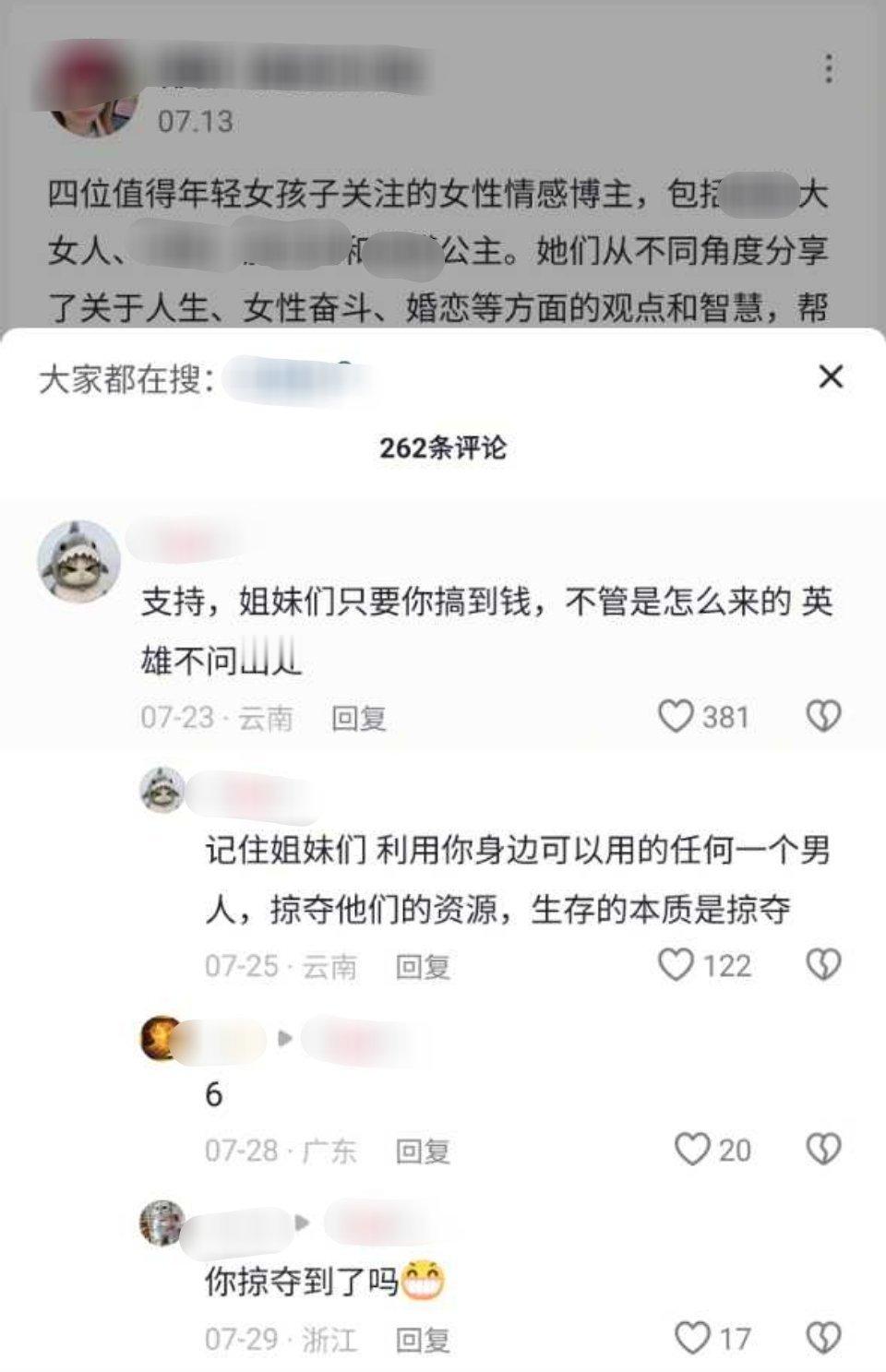Viewport: 886px width, 1372px height.
Task: Dislike the 07-25 Yunnan comment
Action: (x=823, y=965)
